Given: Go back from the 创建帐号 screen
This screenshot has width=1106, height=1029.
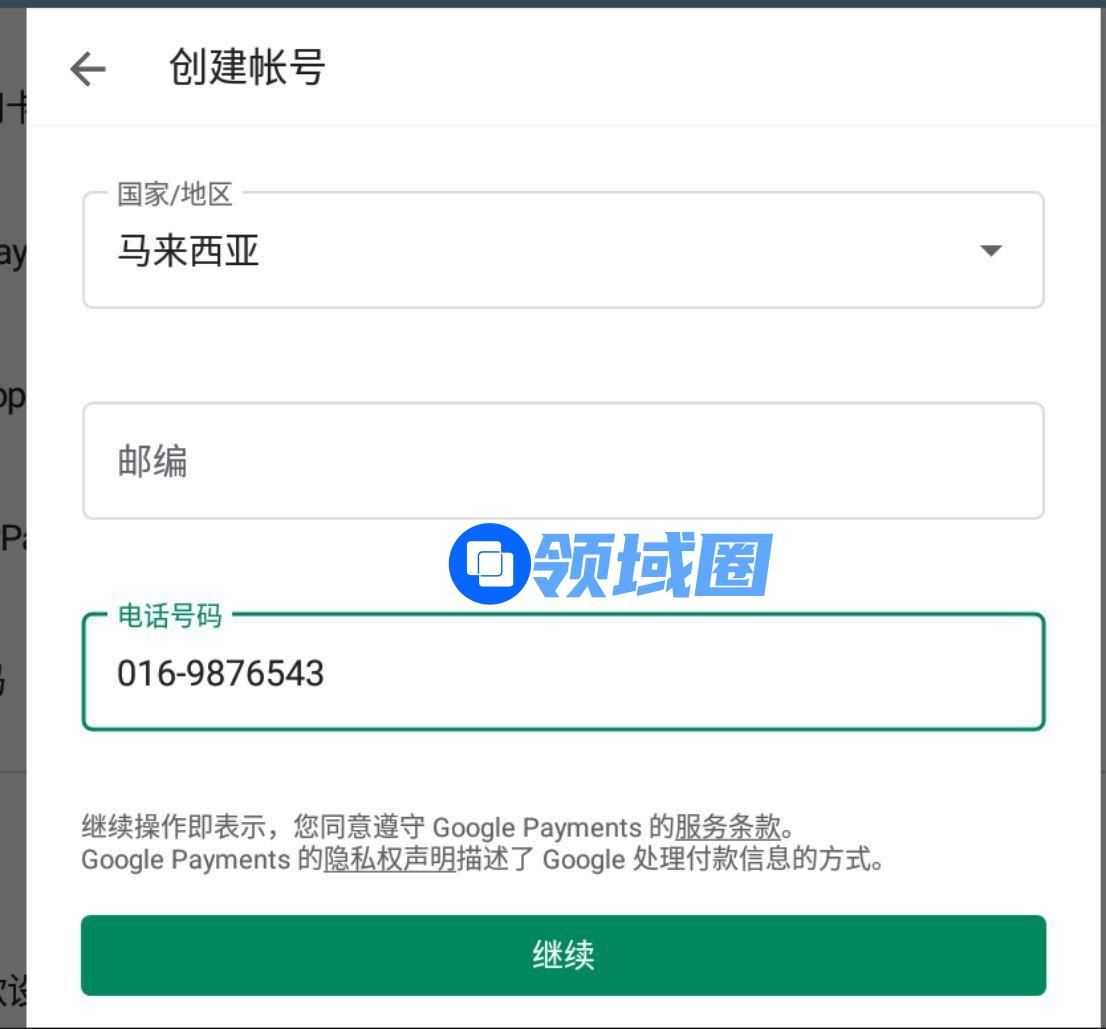Looking at the screenshot, I should pyautogui.click(x=89, y=69).
